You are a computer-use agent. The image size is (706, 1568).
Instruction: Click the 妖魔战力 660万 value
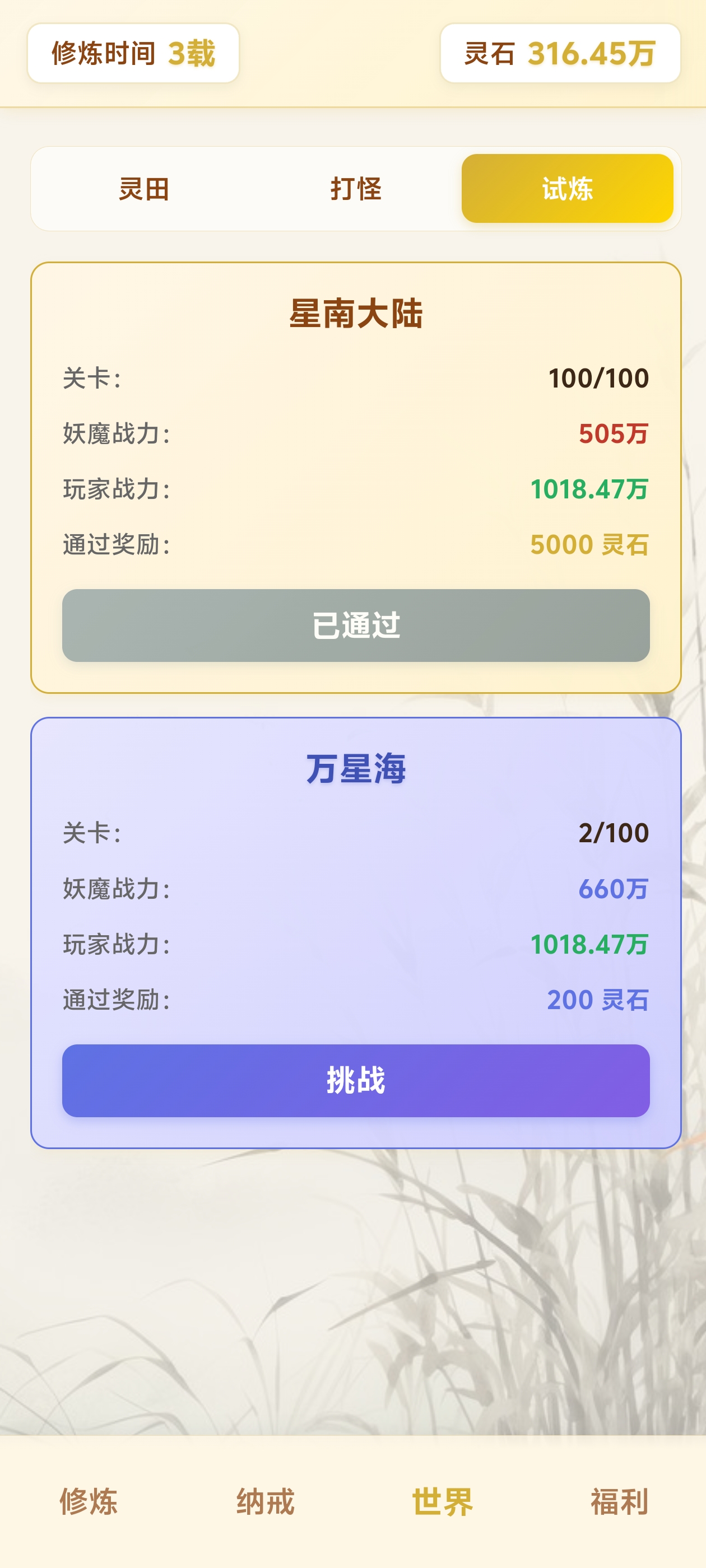pyautogui.click(x=614, y=889)
